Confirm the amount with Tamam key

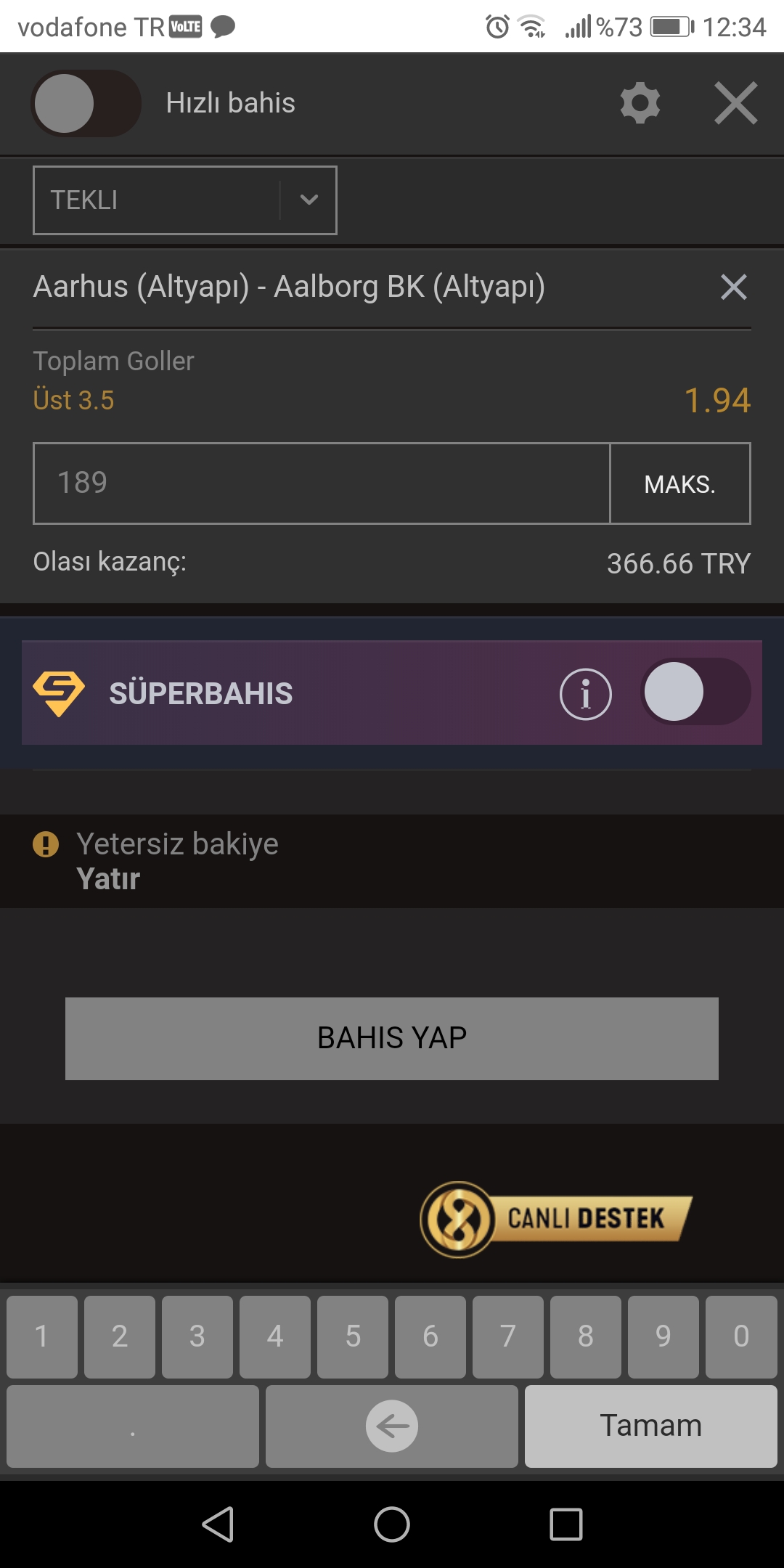point(651,1426)
